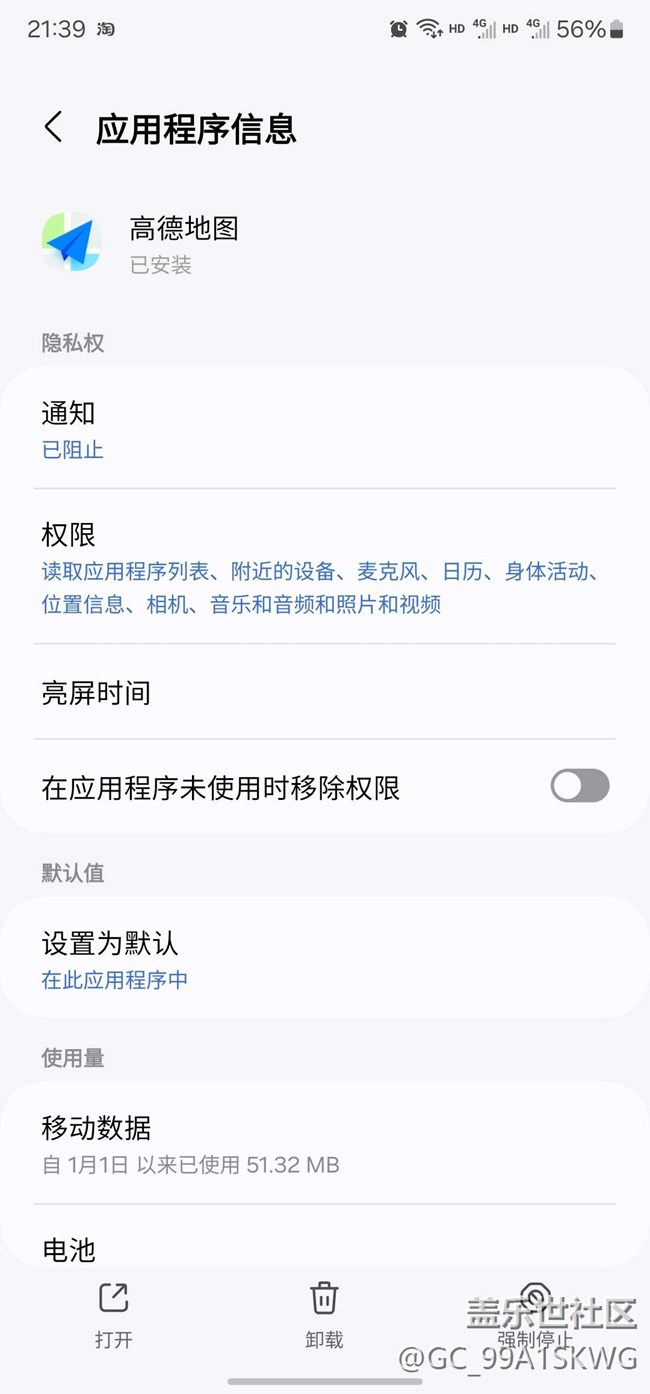This screenshot has height=1394, width=650.
Task: Tap 打开 to launch 高德地图
Action: (113, 1316)
